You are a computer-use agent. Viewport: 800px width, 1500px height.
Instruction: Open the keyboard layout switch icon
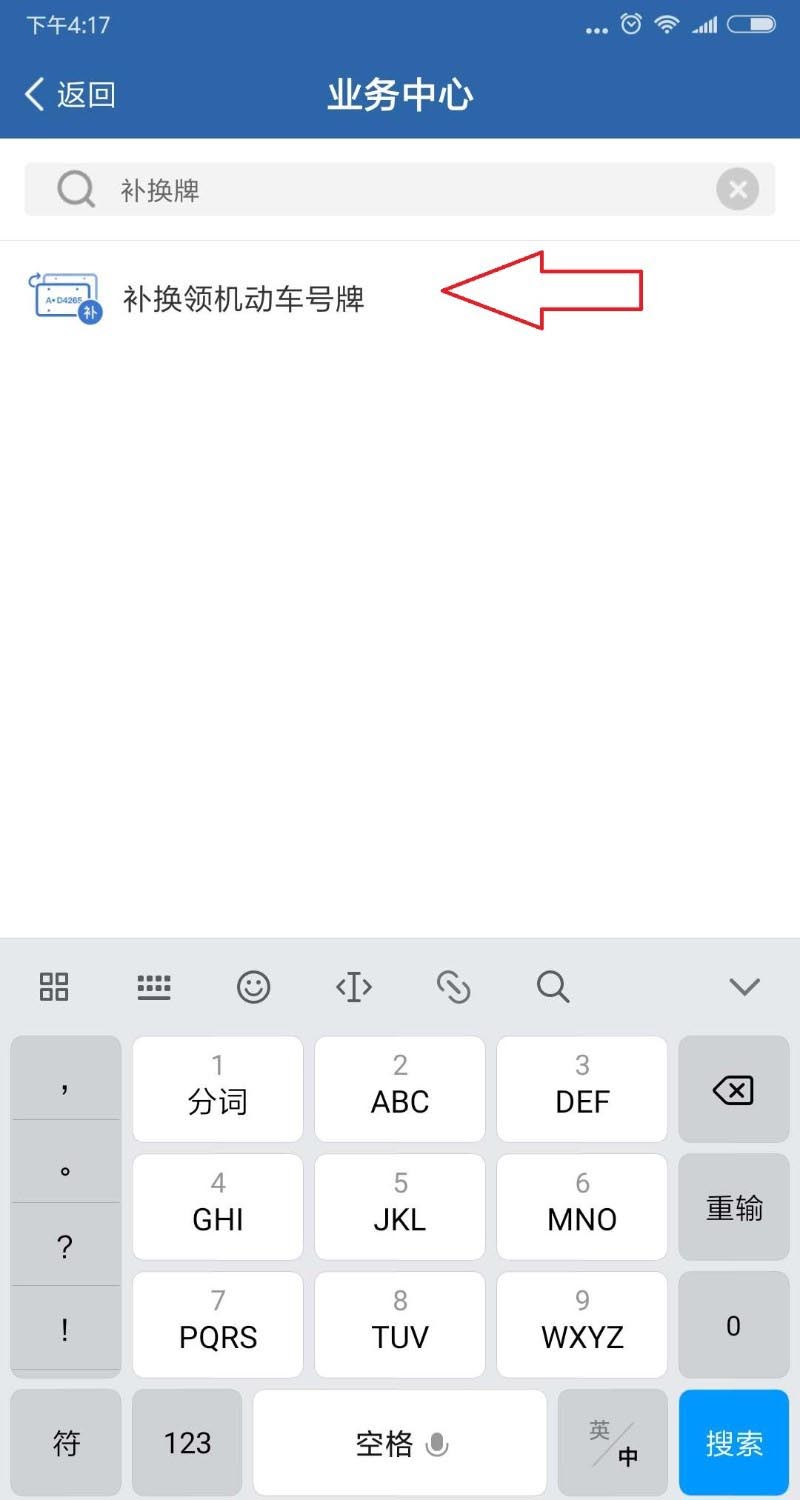(153, 988)
